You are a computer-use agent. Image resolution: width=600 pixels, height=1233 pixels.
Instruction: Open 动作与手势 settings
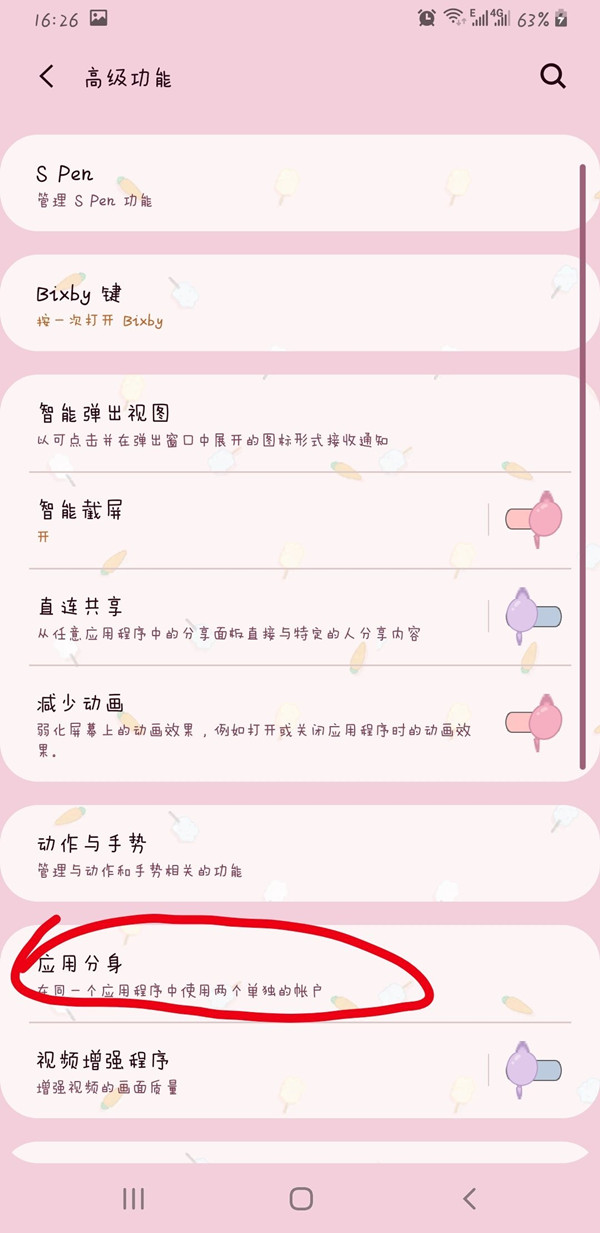pos(250,855)
